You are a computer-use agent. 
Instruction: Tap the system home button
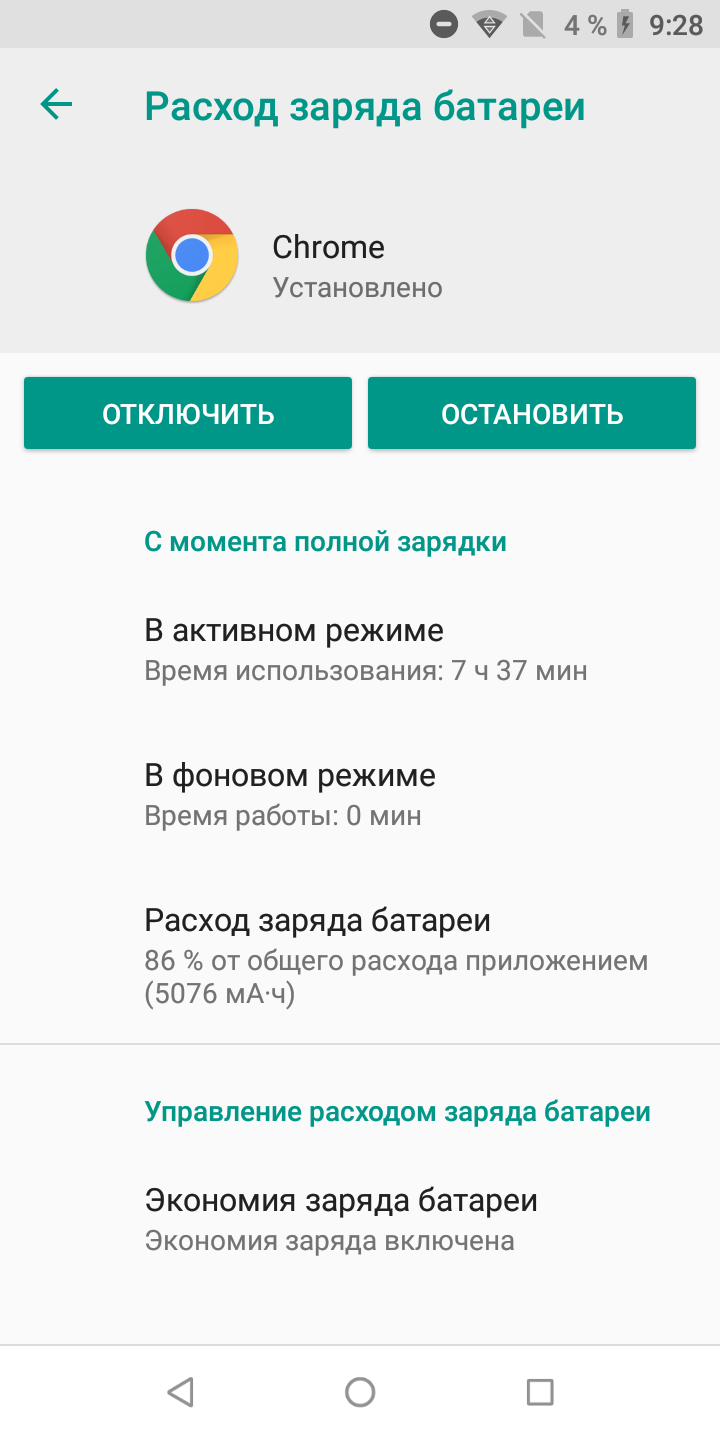coord(360,1392)
